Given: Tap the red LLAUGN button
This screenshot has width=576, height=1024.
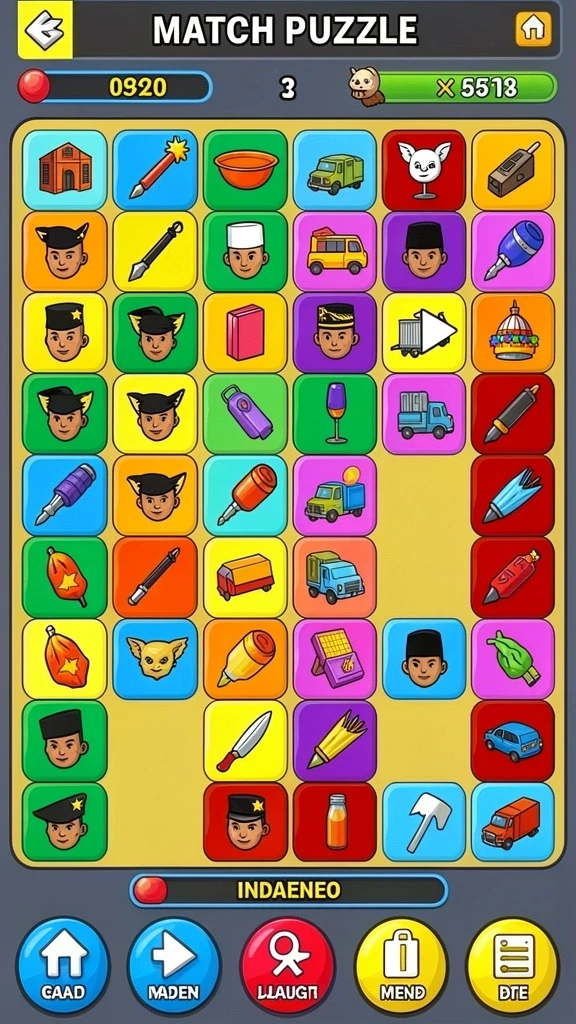Looking at the screenshot, I should coord(288,965).
